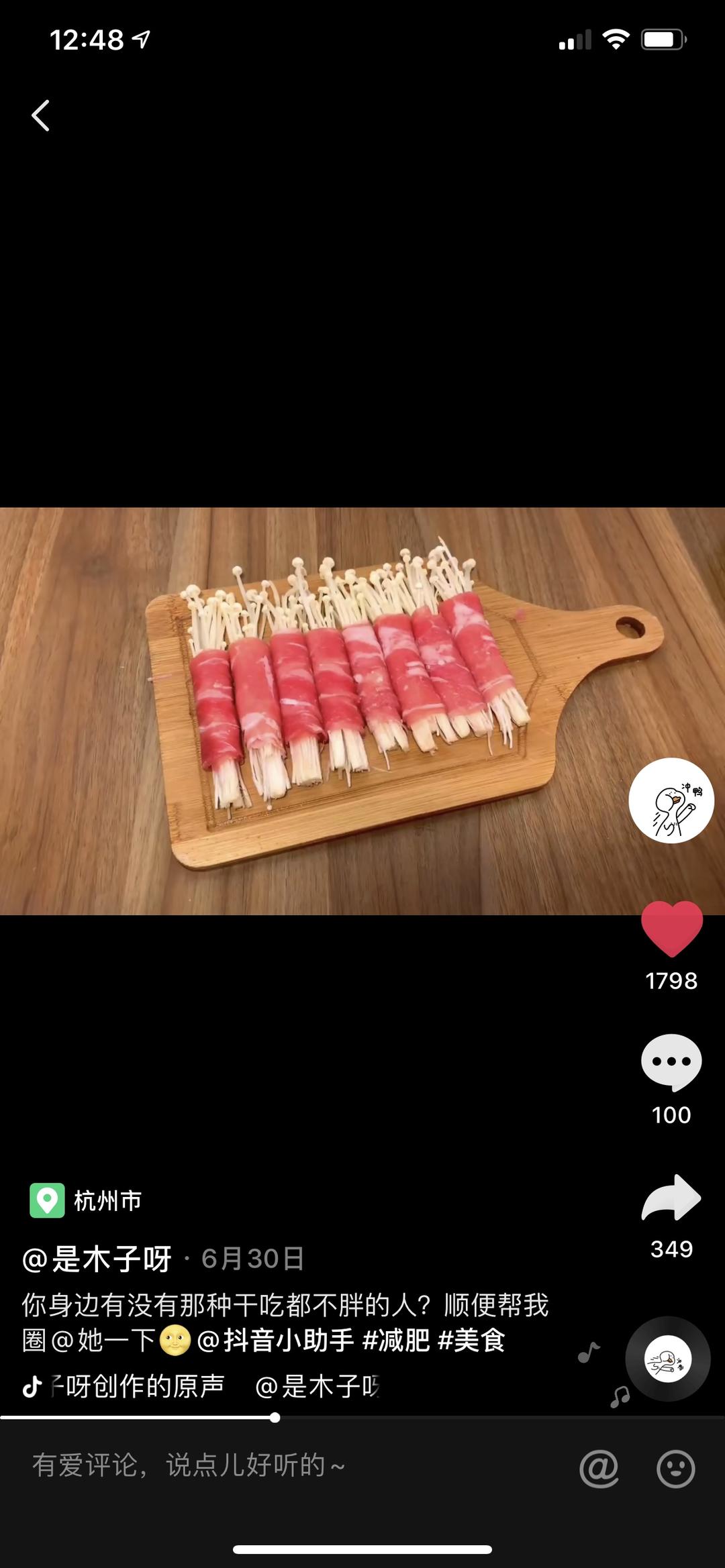
Task: Tap the clock showing 12:48
Action: click(87, 40)
